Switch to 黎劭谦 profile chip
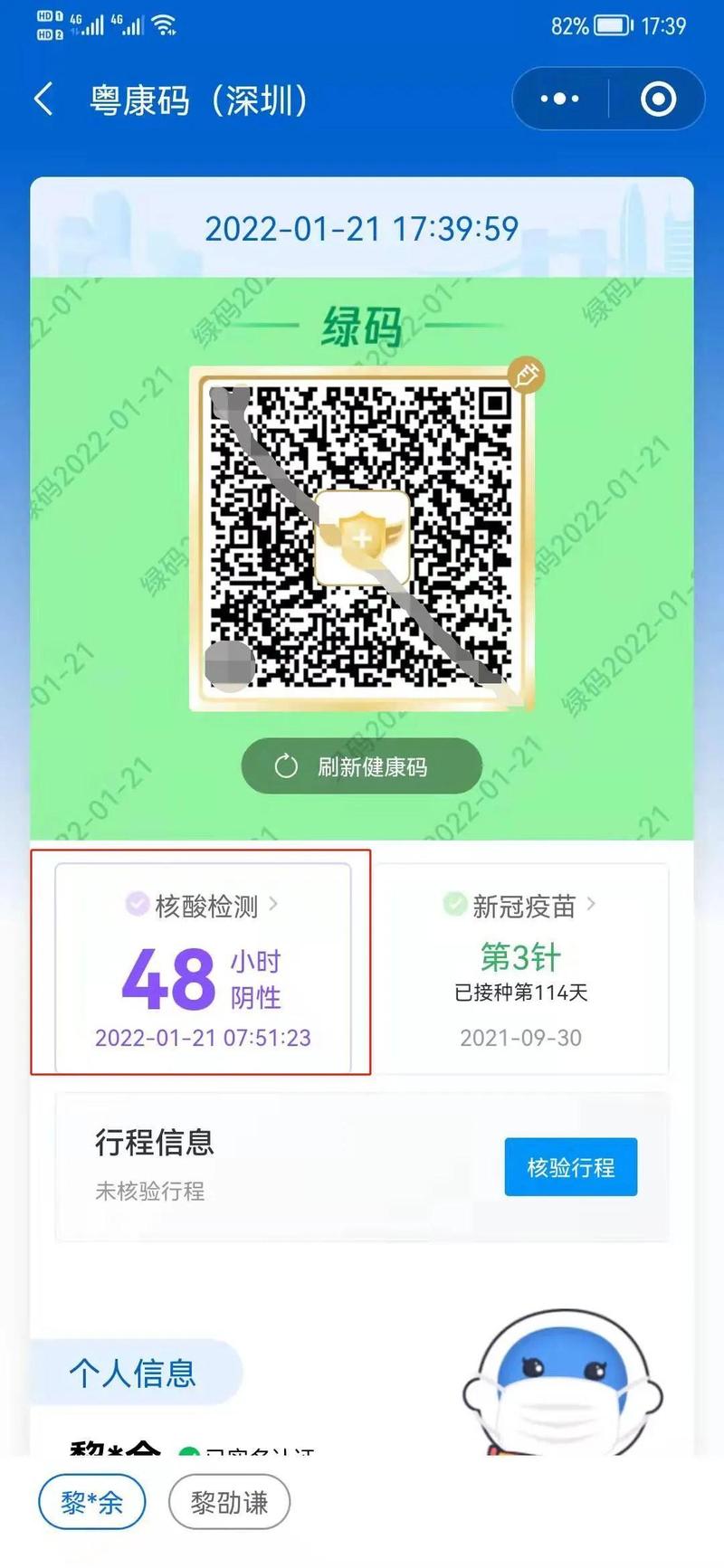 [x=229, y=1503]
